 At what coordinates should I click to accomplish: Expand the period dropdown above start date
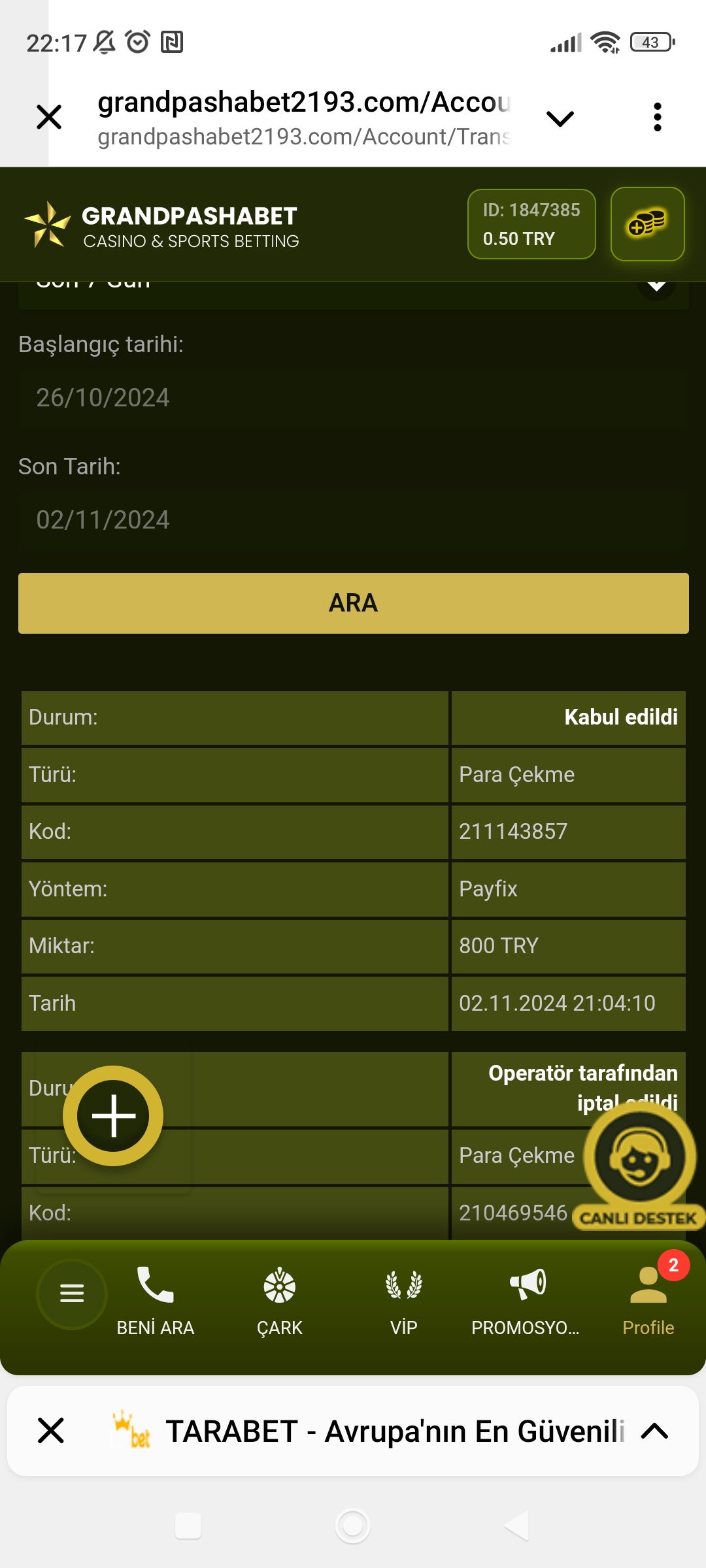pyautogui.click(x=656, y=286)
